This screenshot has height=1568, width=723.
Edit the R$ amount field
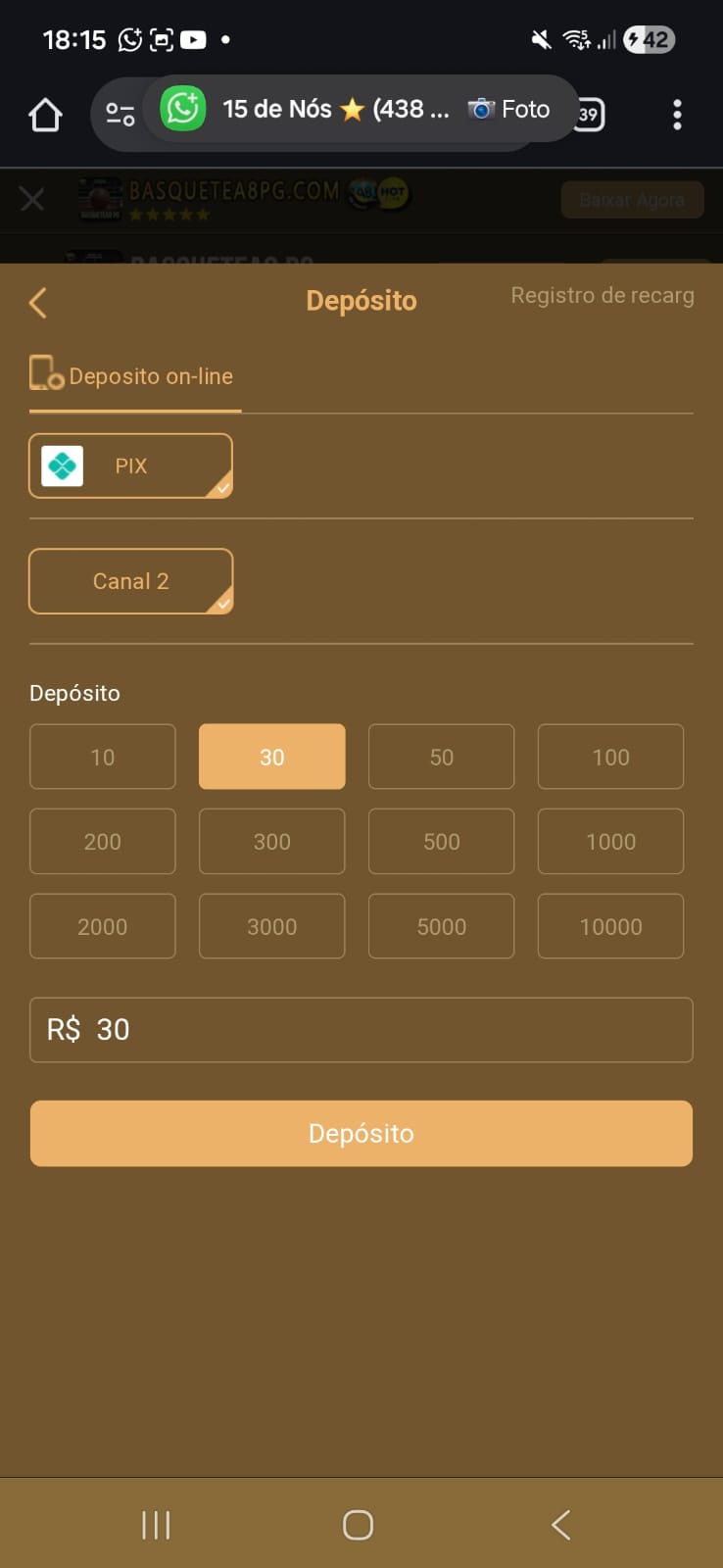pyautogui.click(x=361, y=1030)
